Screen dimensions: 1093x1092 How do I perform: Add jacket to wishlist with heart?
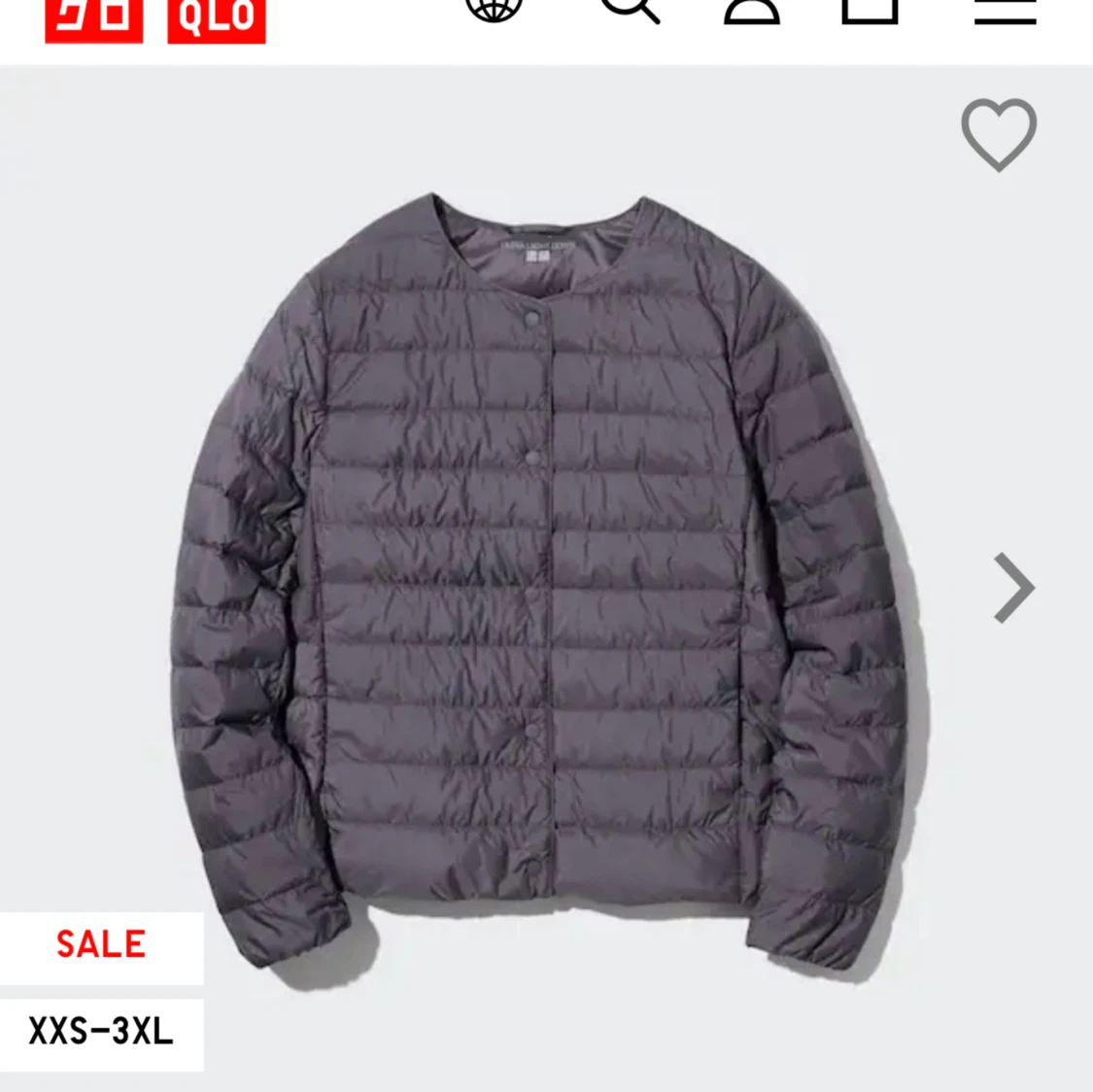(x=999, y=134)
